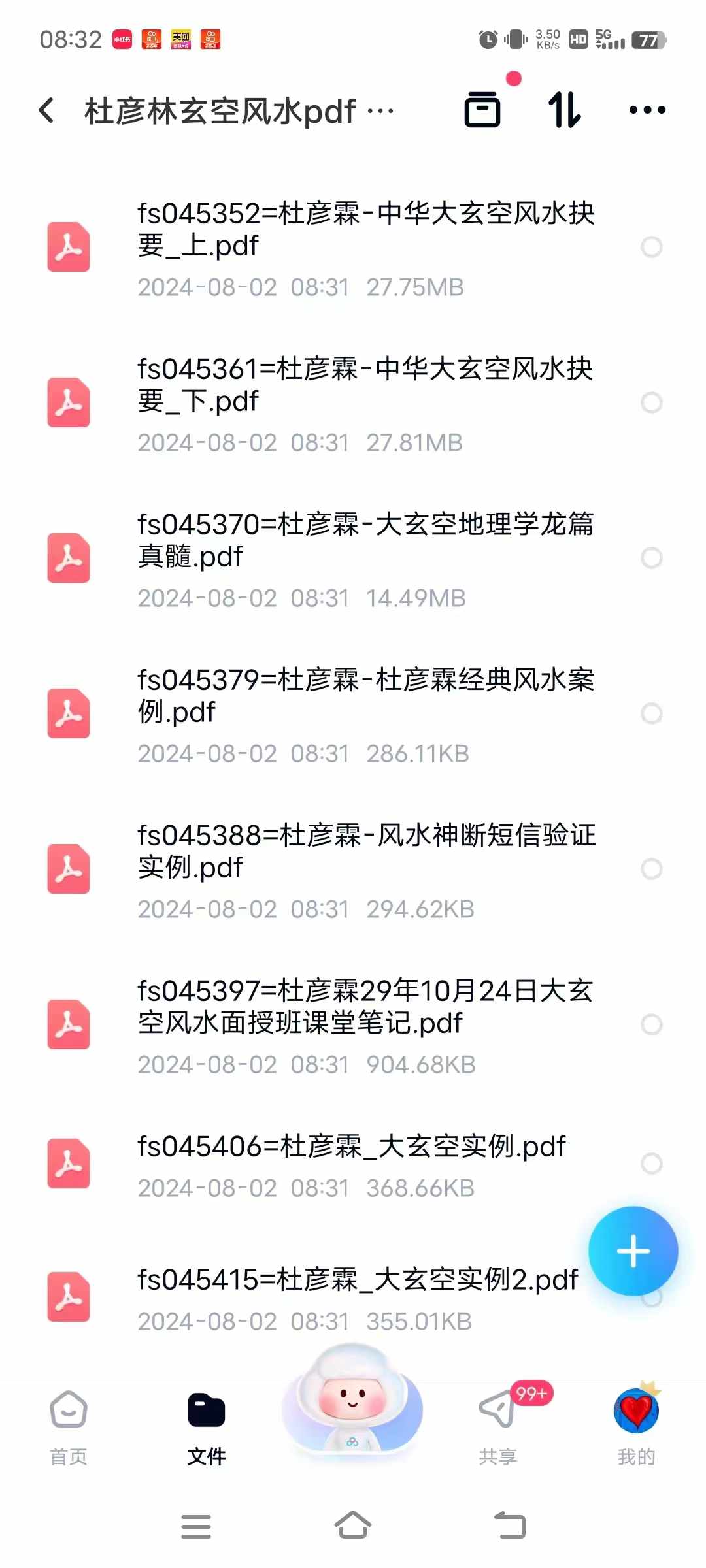Go back from the 杜彦林玄空风水pdf folder

tap(46, 110)
